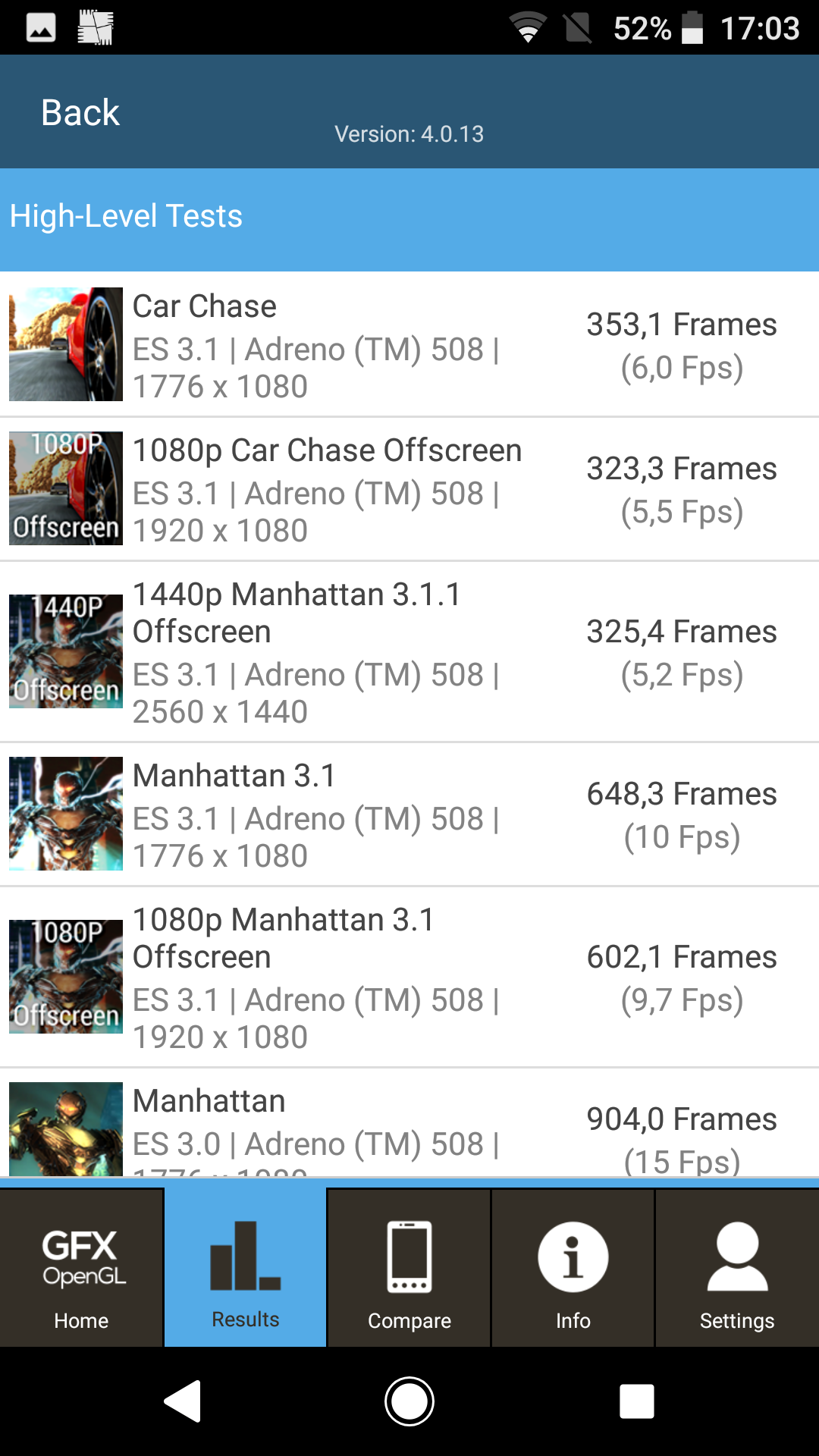Viewport: 819px width, 1456px height.
Task: Switch to the Compare tab
Action: [409, 1268]
